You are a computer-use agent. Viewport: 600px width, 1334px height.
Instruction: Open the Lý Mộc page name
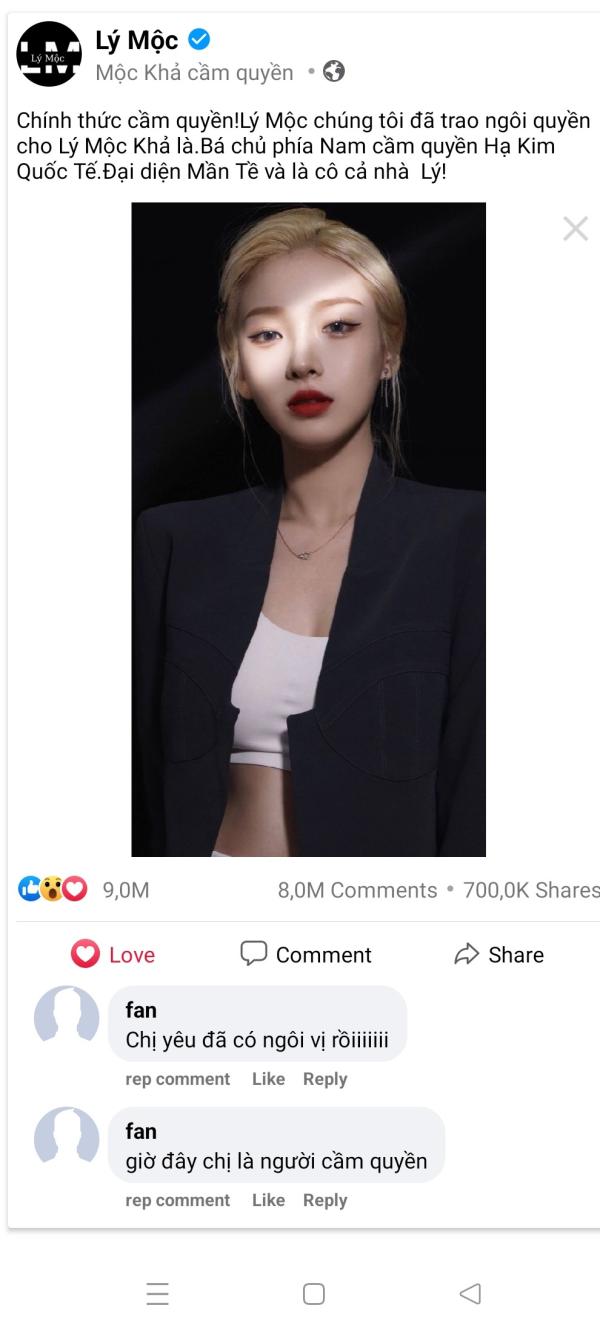tap(137, 40)
